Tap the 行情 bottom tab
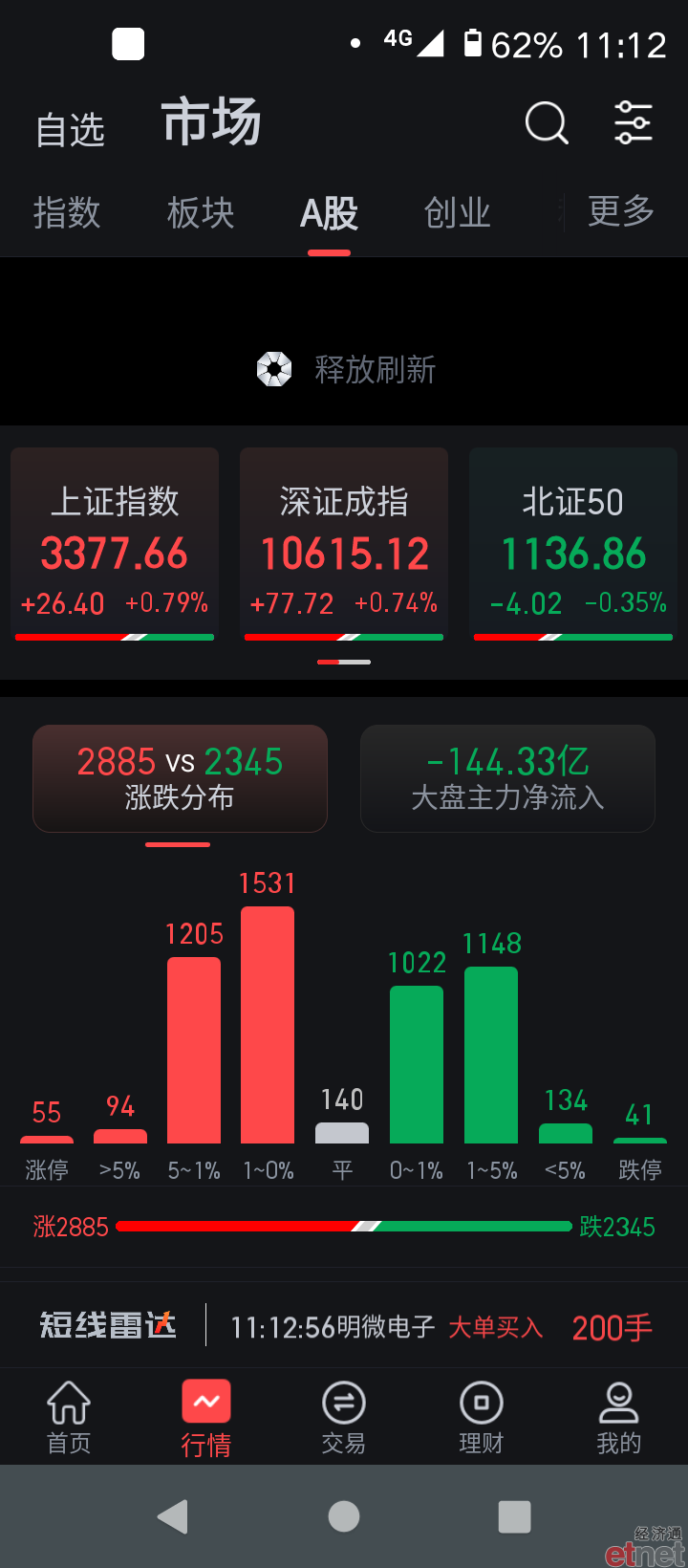Viewport: 688px width, 1568px height. (206, 1418)
